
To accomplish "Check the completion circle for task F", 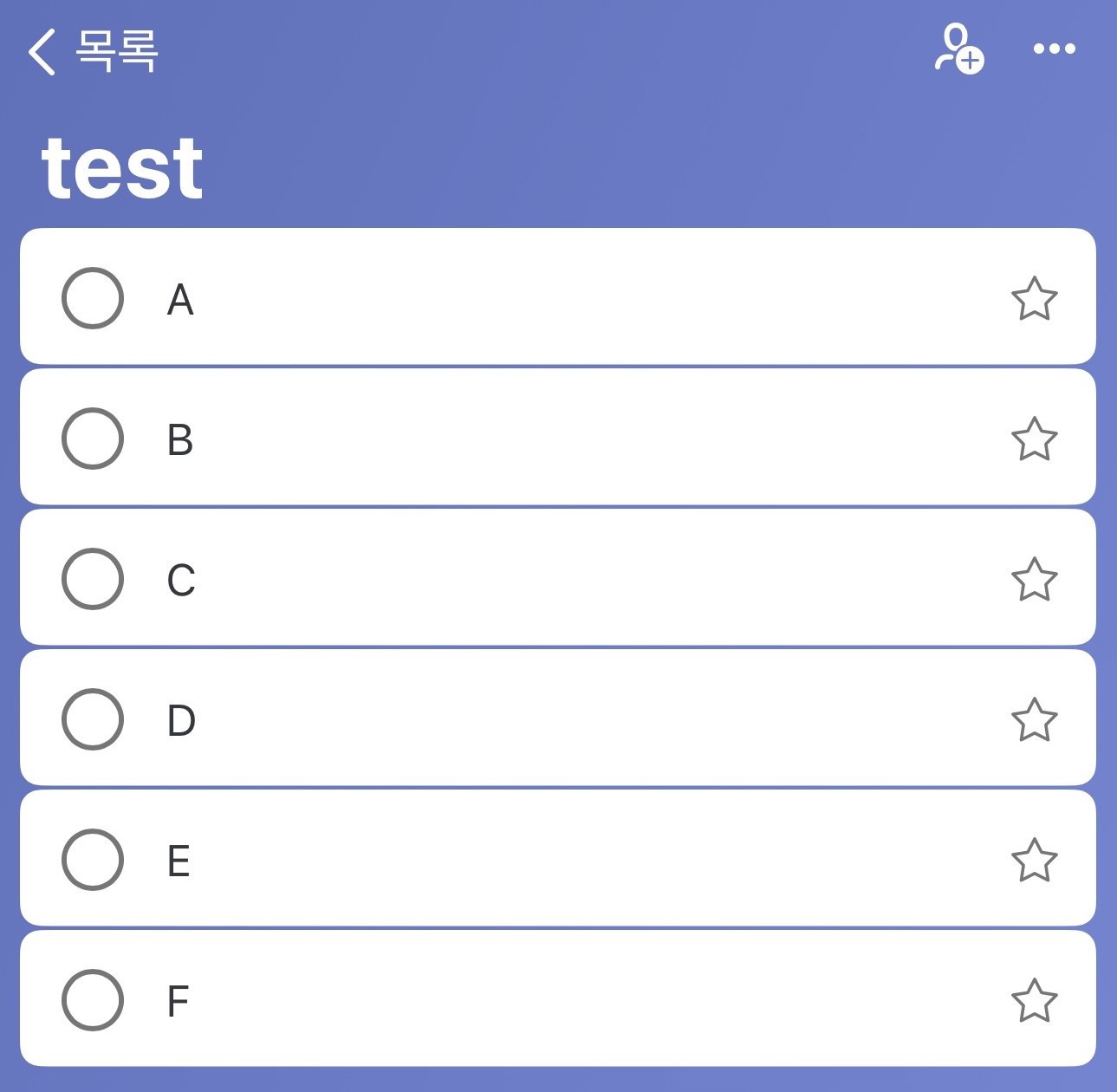I will tap(93, 1000).
